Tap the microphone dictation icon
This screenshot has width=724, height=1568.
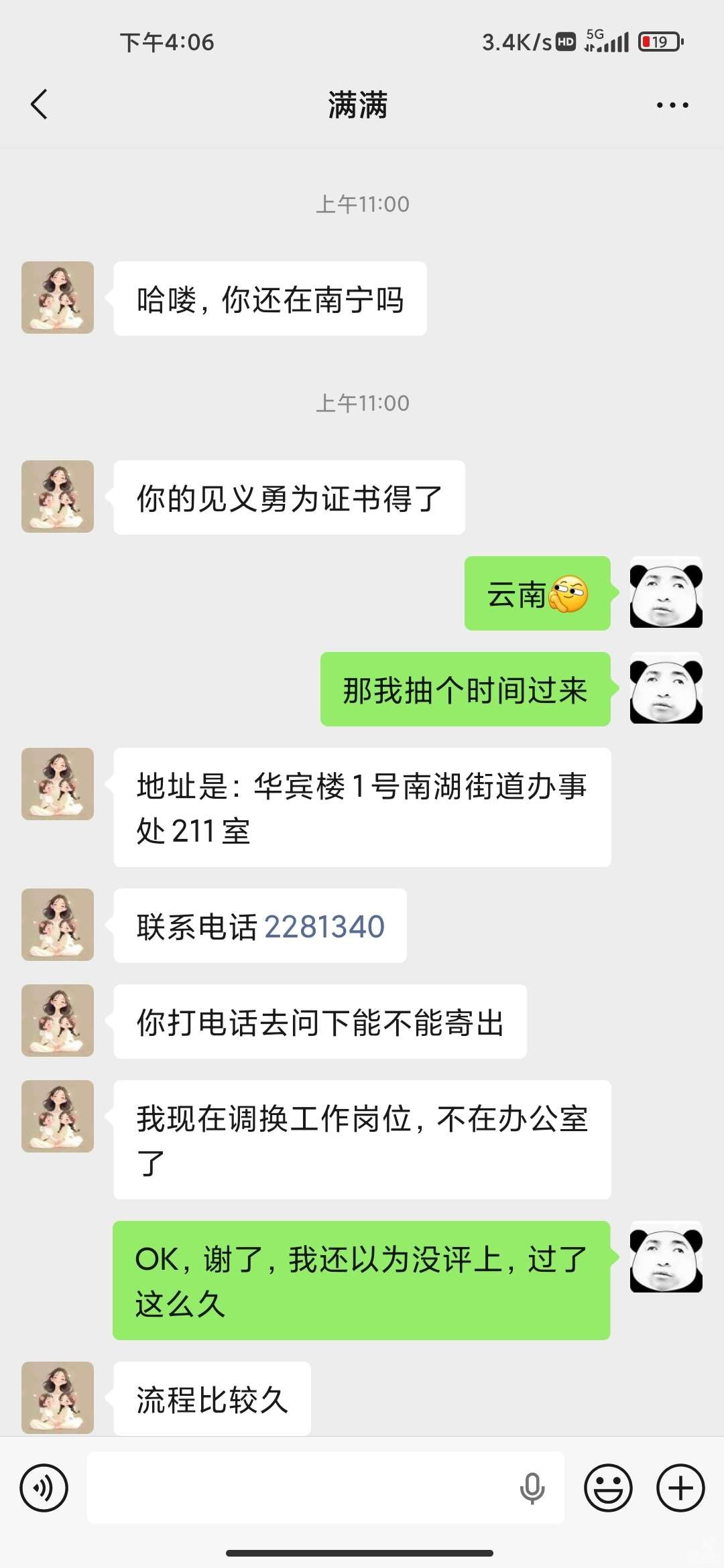pyautogui.click(x=532, y=1488)
